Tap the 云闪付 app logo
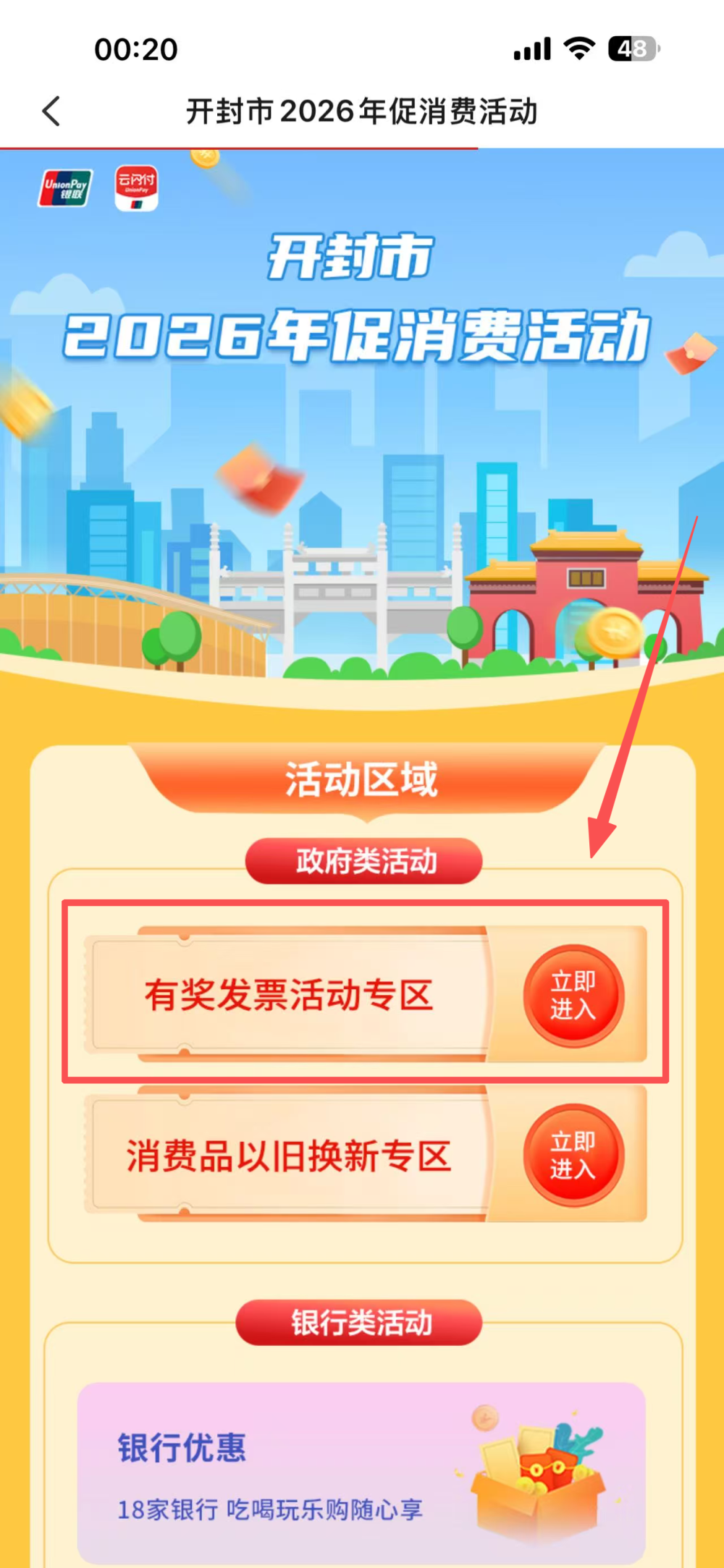The width and height of the screenshot is (724, 1568). coord(138,188)
